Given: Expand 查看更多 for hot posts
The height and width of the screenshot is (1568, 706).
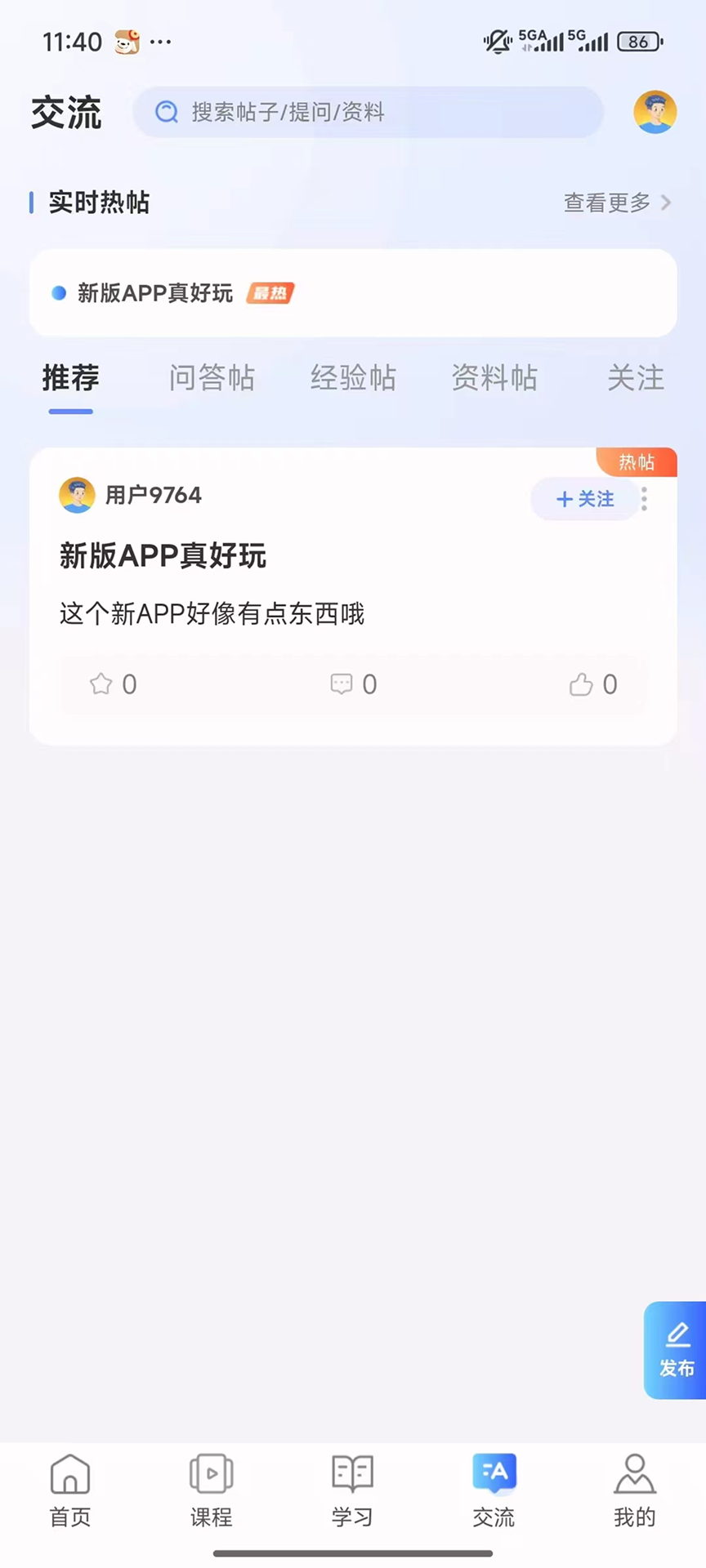Looking at the screenshot, I should [x=605, y=203].
